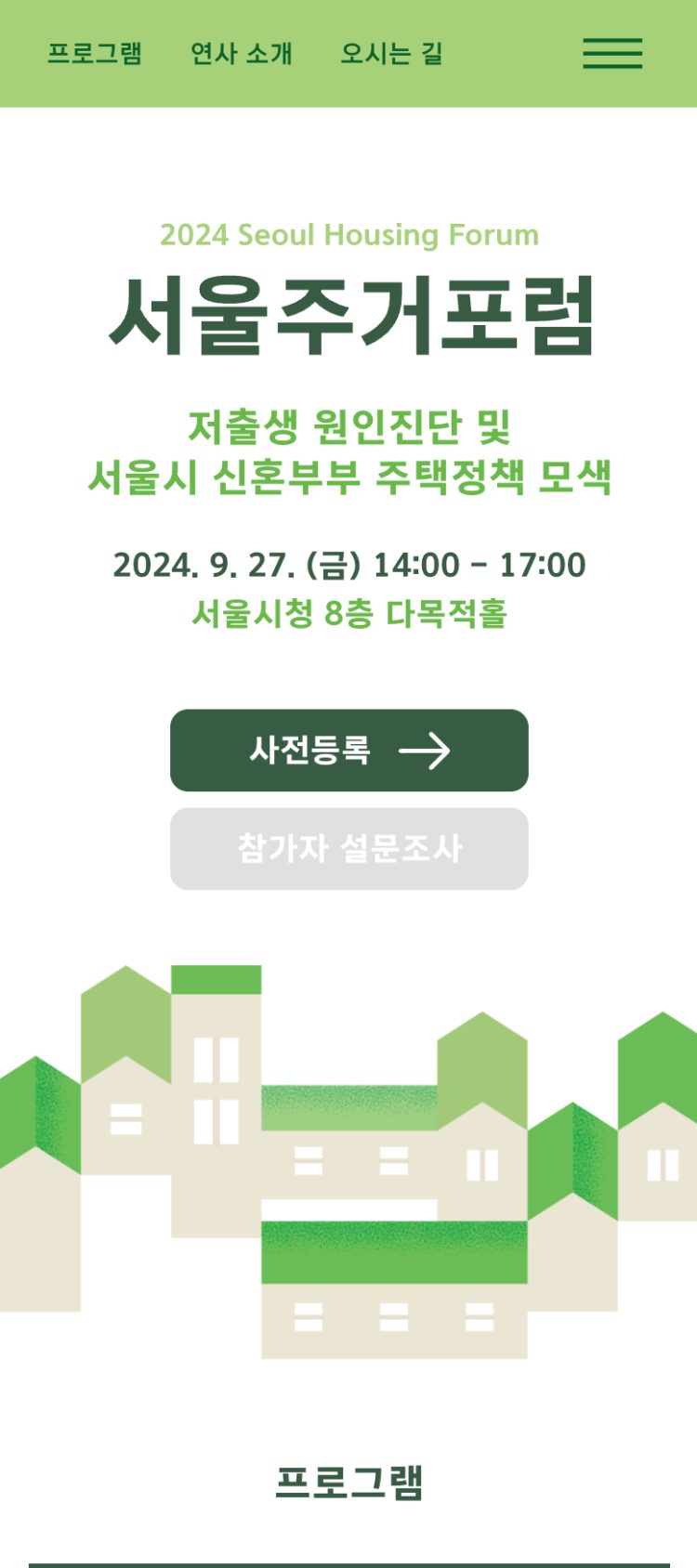Screen dimensions: 697x1568
Task: Open the 참가자 설문조사 survey button
Action: [348, 849]
